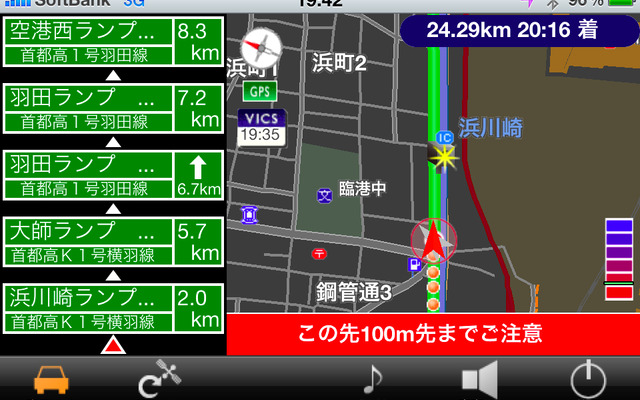The image size is (640, 400).
Task: Select the 大師ランプ 5.7km route entry
Action: coord(112,241)
